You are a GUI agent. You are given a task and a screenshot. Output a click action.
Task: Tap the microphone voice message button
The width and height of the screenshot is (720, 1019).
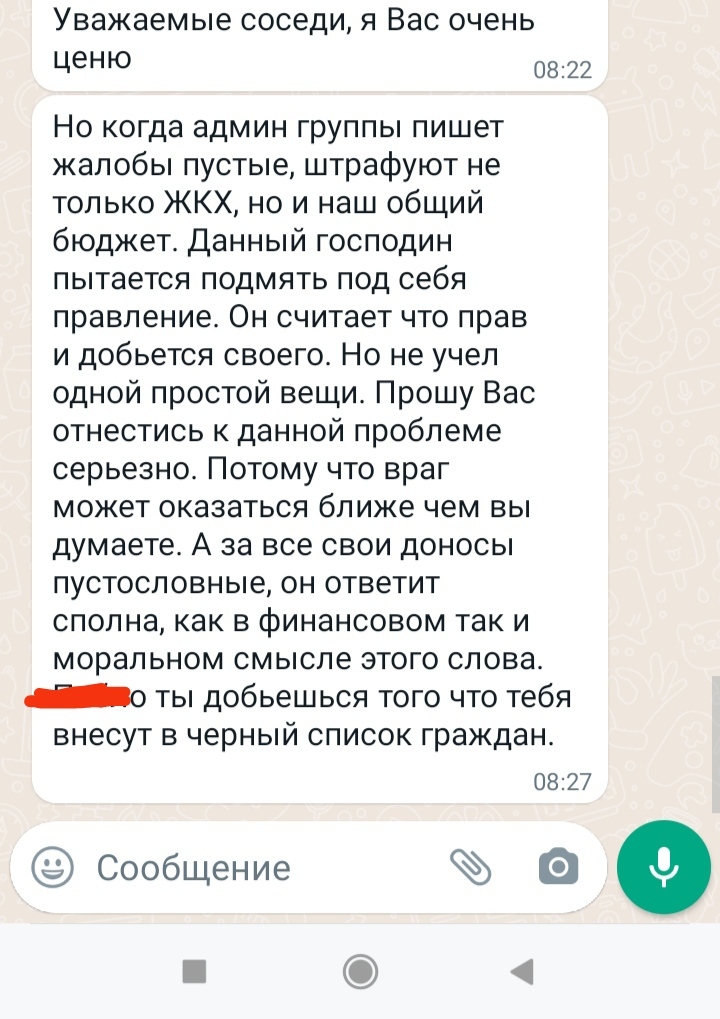664,867
